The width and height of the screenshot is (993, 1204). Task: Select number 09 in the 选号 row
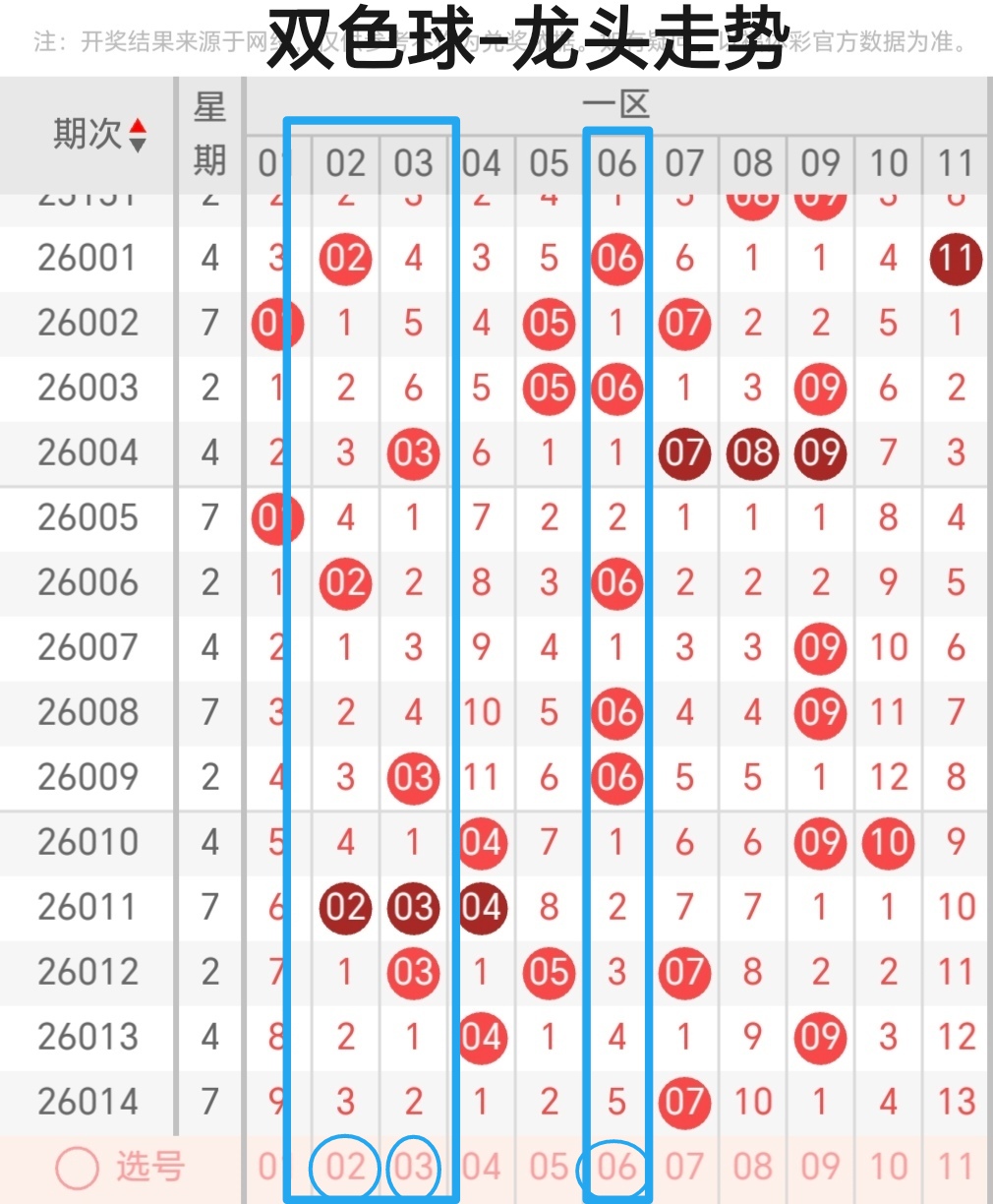(820, 1168)
